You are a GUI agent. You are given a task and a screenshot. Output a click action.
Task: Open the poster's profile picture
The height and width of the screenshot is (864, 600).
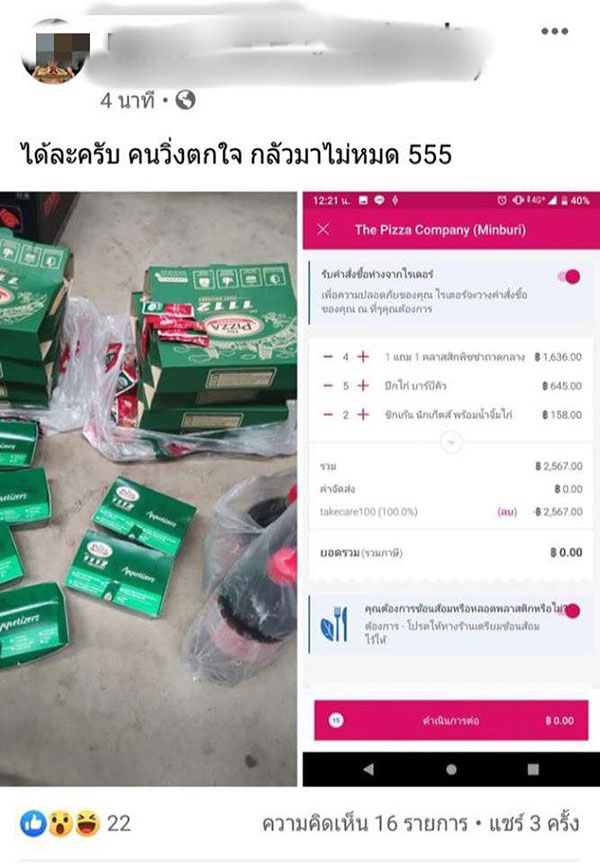[x=56, y=52]
